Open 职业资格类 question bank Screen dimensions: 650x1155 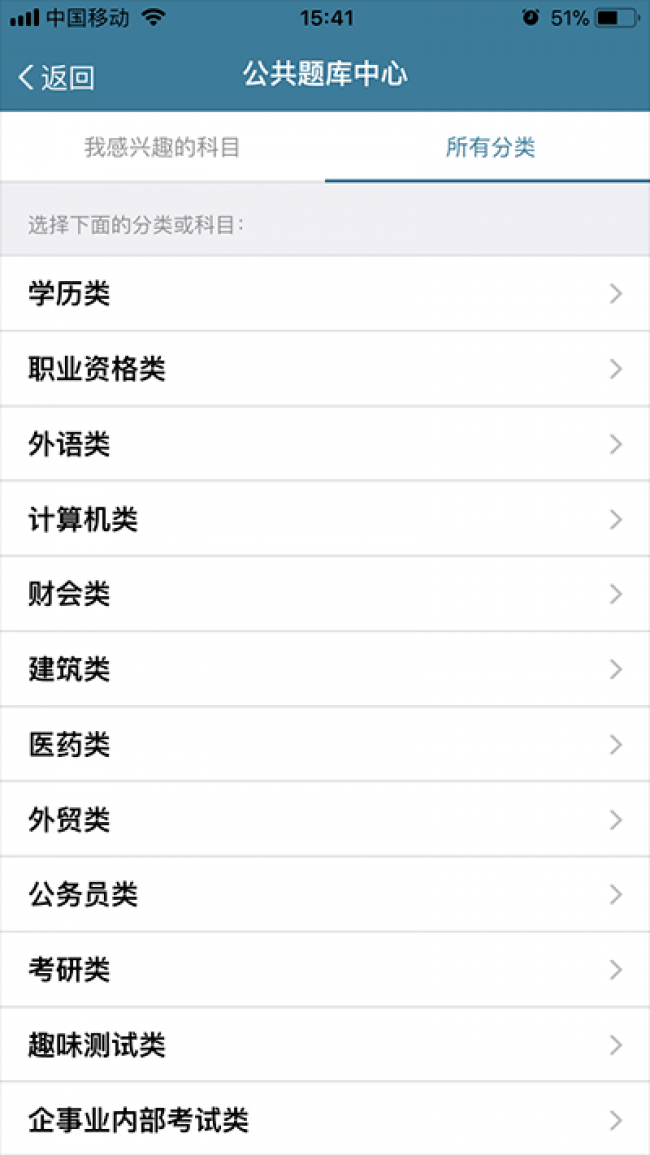coord(324,369)
